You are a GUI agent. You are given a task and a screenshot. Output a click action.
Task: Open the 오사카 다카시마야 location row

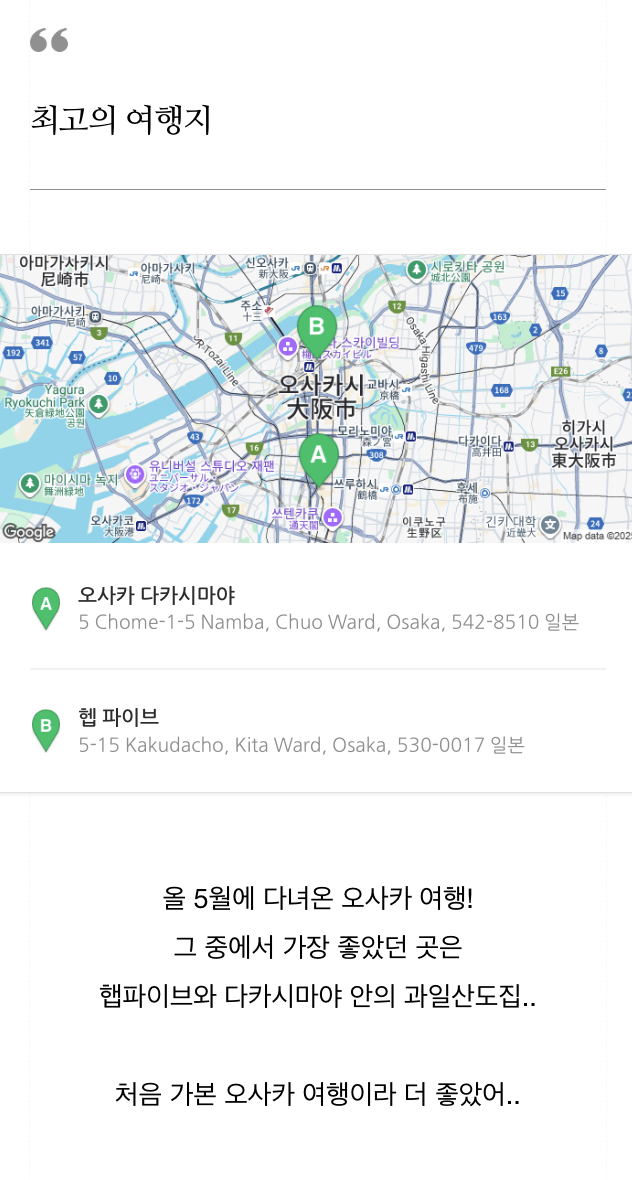pos(316,609)
